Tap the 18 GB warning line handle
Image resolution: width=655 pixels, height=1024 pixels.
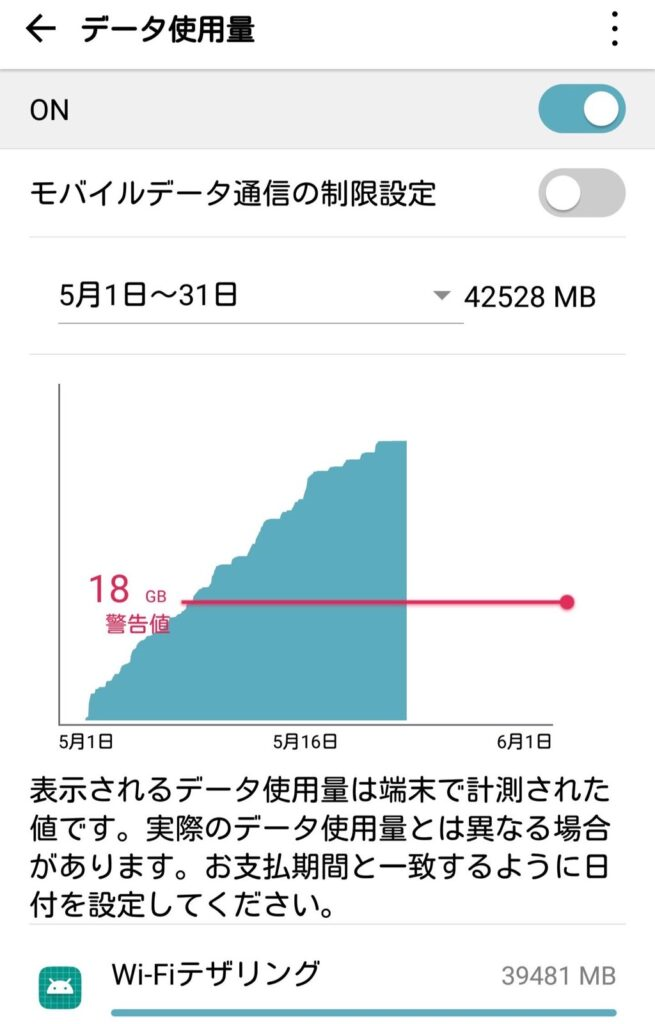pyautogui.click(x=567, y=602)
